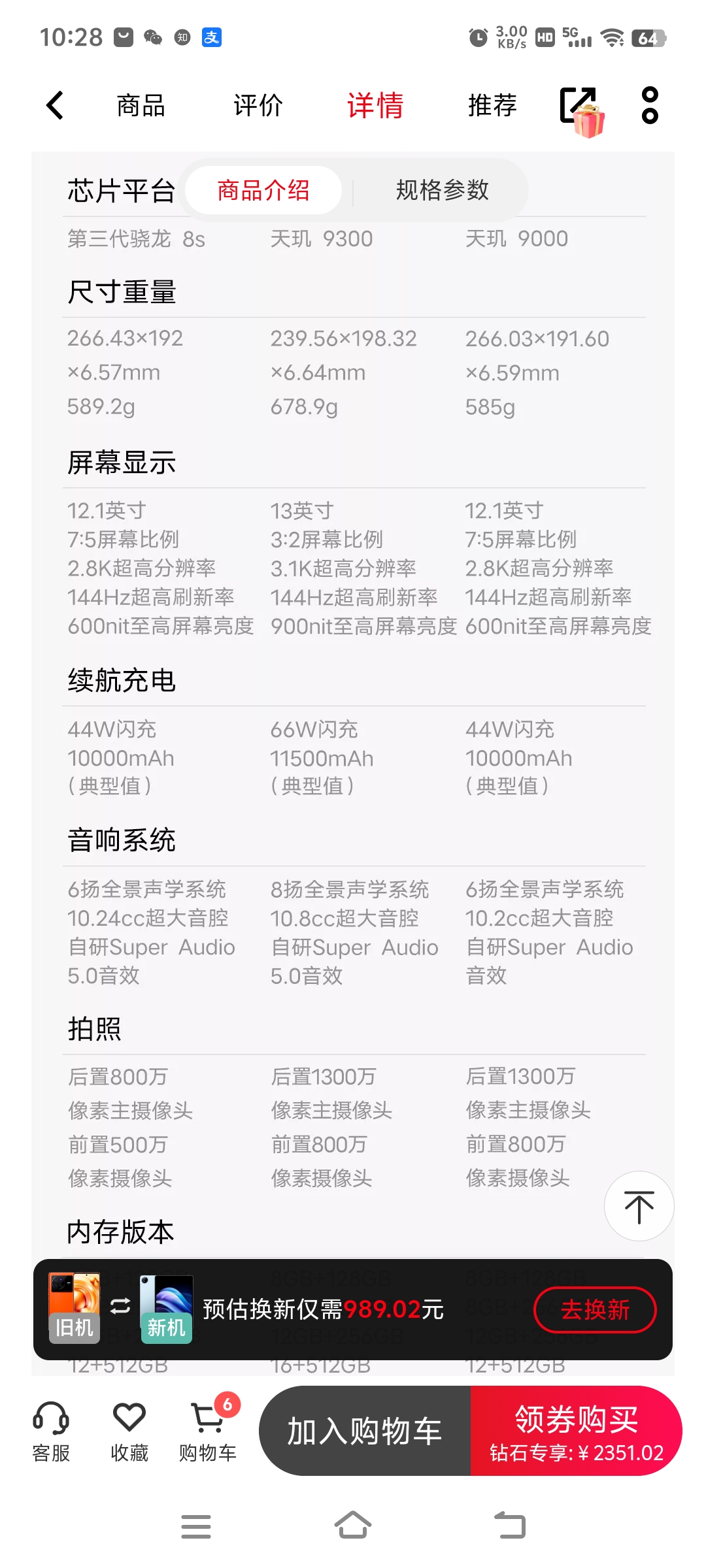
Task: Tap 领券购买 to buy with coupon
Action: pyautogui.click(x=576, y=1431)
